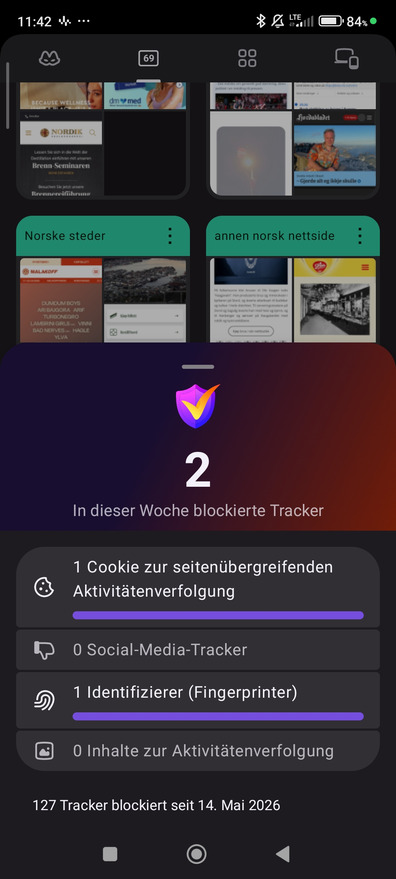Select the normal tabs counter showing 69
This screenshot has width=396, height=879.
tap(148, 58)
